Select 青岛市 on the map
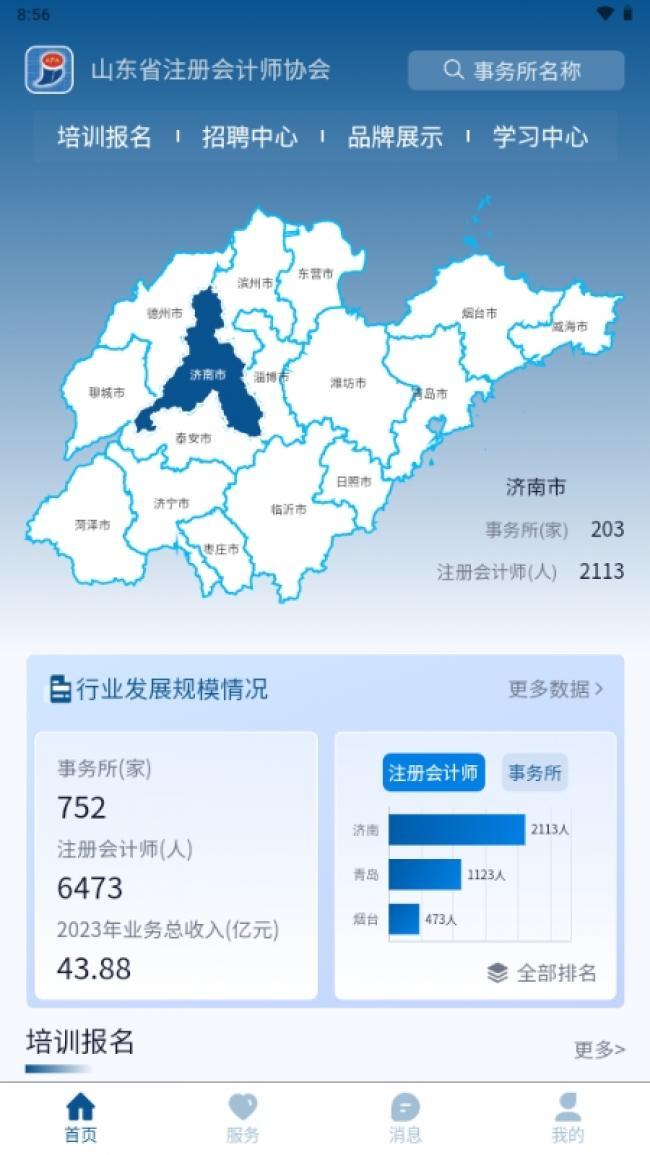The image size is (650, 1155). pyautogui.click(x=430, y=393)
